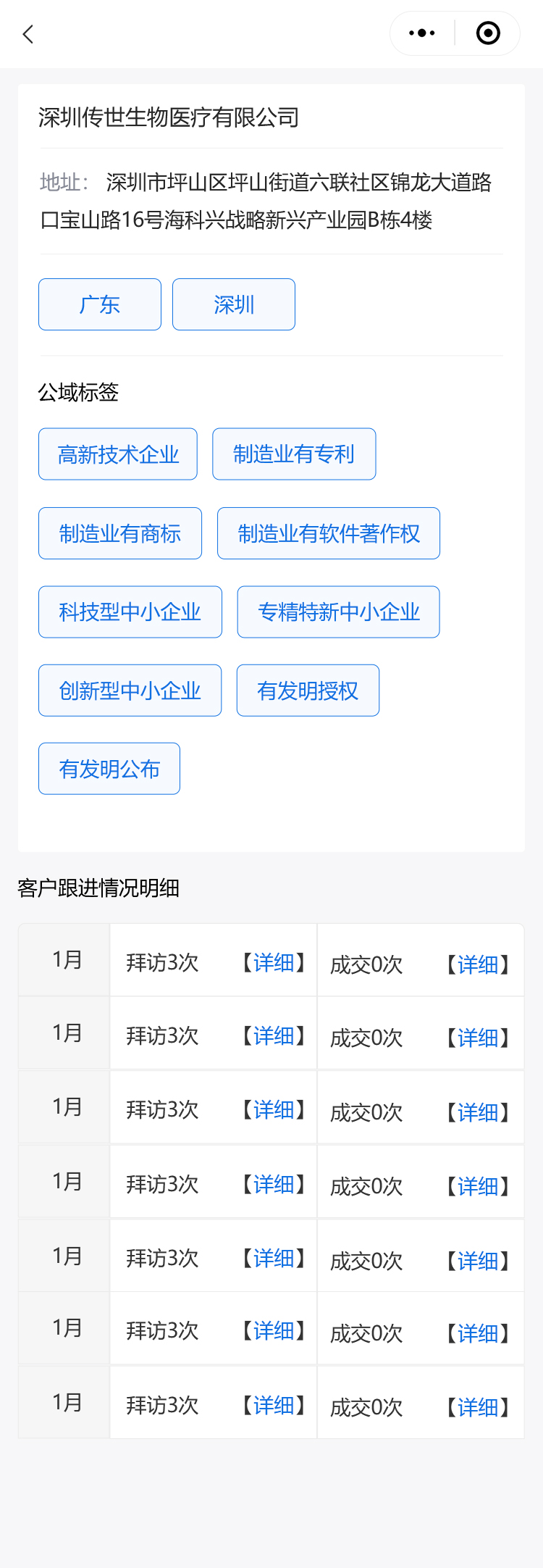The height and width of the screenshot is (1568, 543).
Task: Choose the 制造业有软件著作权 tag
Action: [329, 533]
